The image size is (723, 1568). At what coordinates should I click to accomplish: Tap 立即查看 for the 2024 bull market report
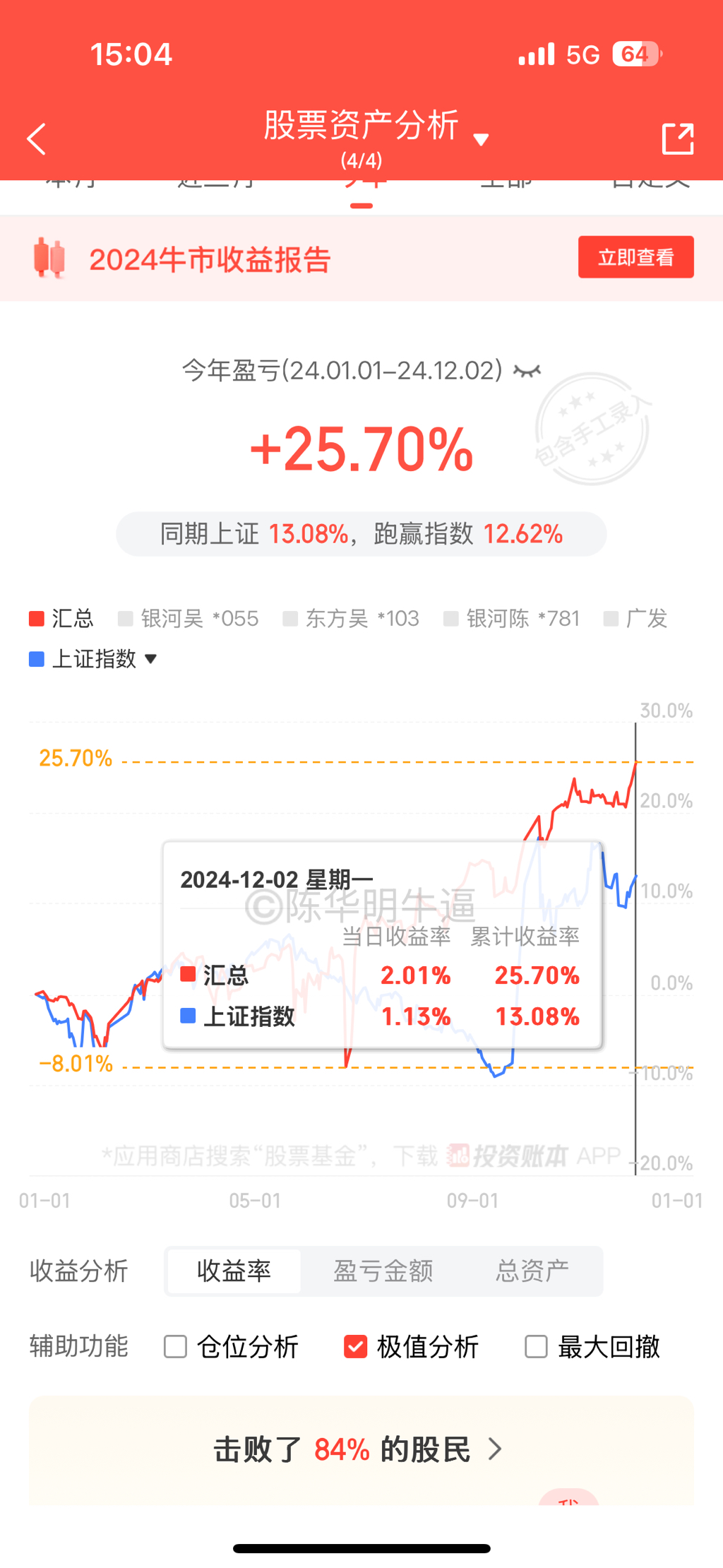[x=635, y=257]
